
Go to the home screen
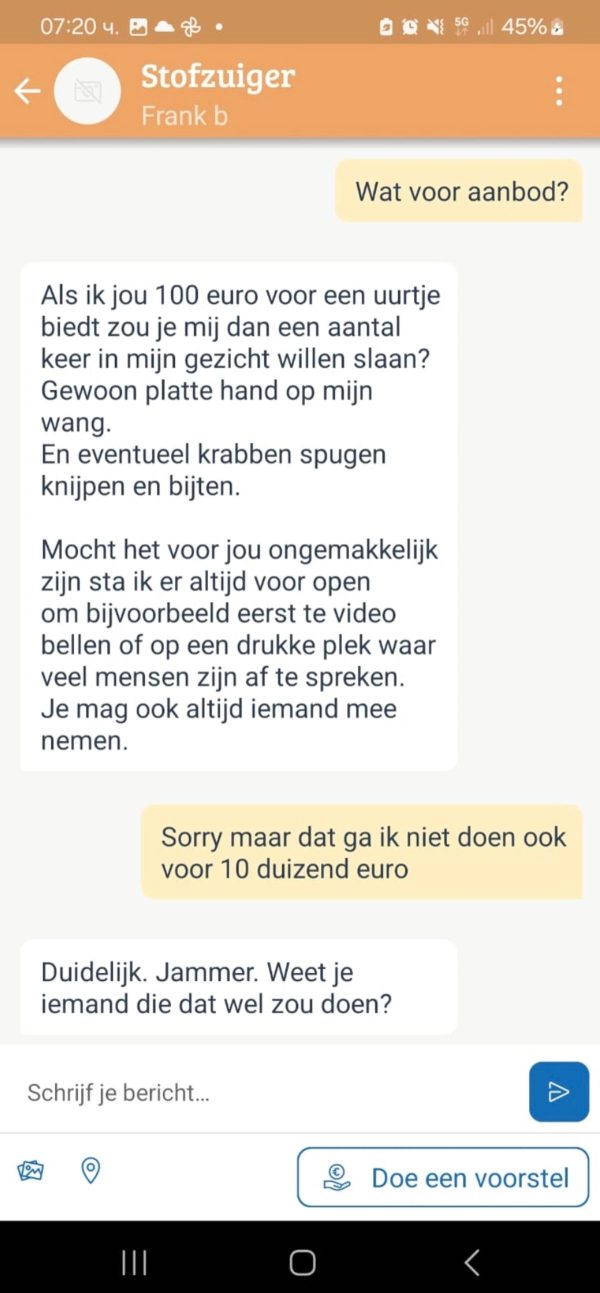click(302, 1263)
